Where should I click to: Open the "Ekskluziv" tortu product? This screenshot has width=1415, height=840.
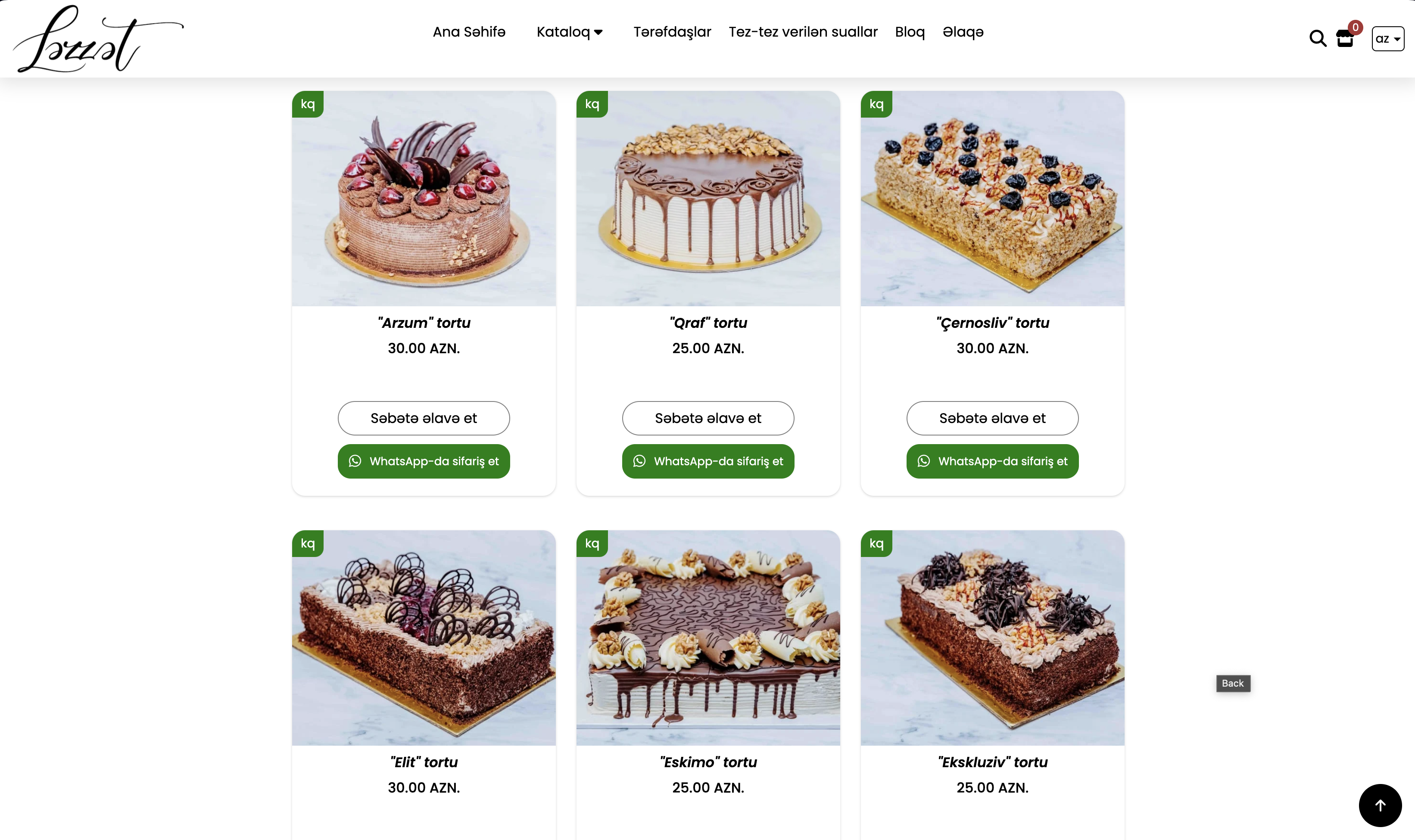click(991, 761)
